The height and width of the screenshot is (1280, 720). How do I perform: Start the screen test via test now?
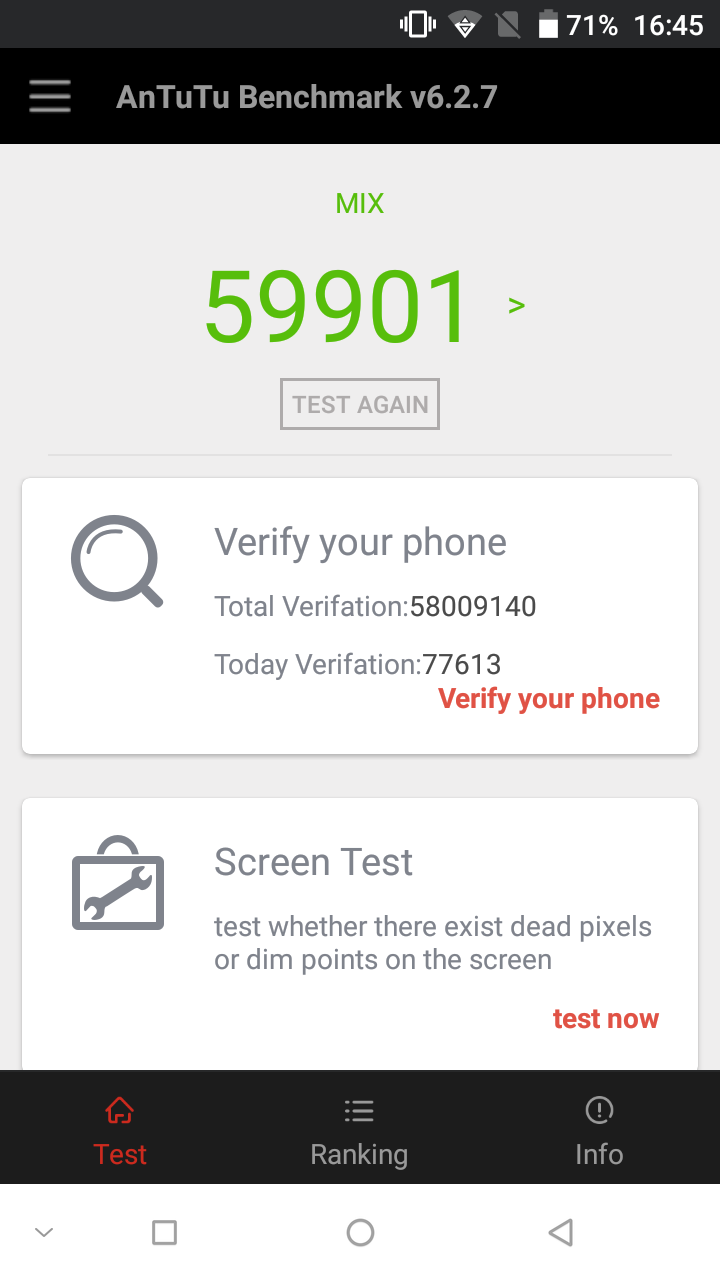606,1019
